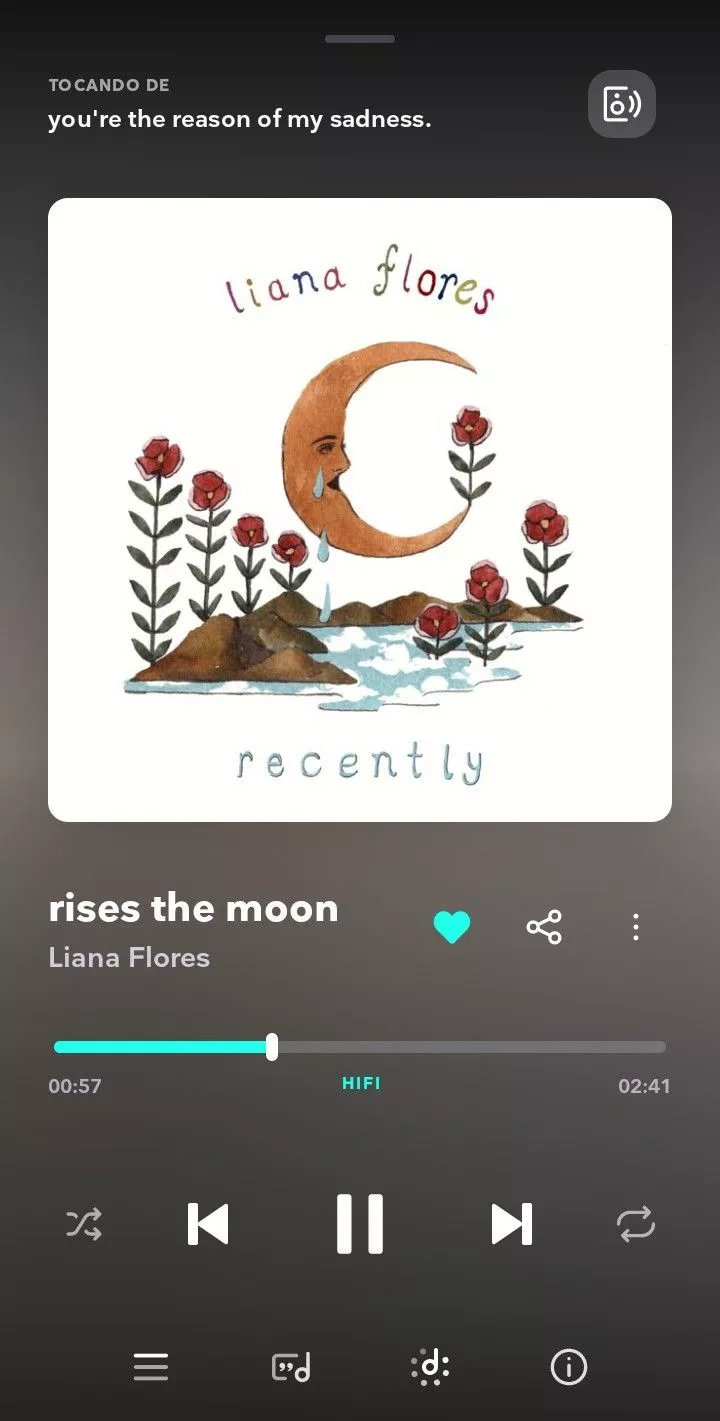Toggle shuffle mode
Image resolution: width=720 pixels, height=1421 pixels.
(84, 1224)
